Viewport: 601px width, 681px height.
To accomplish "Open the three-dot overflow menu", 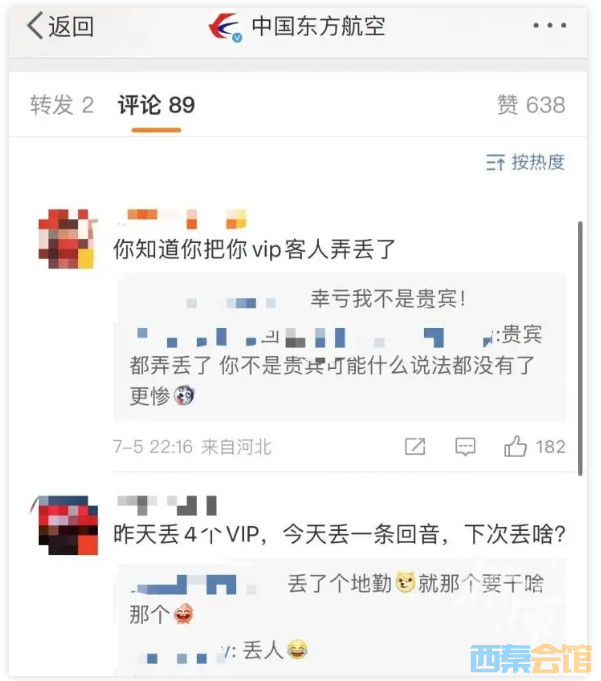I will click(549, 27).
